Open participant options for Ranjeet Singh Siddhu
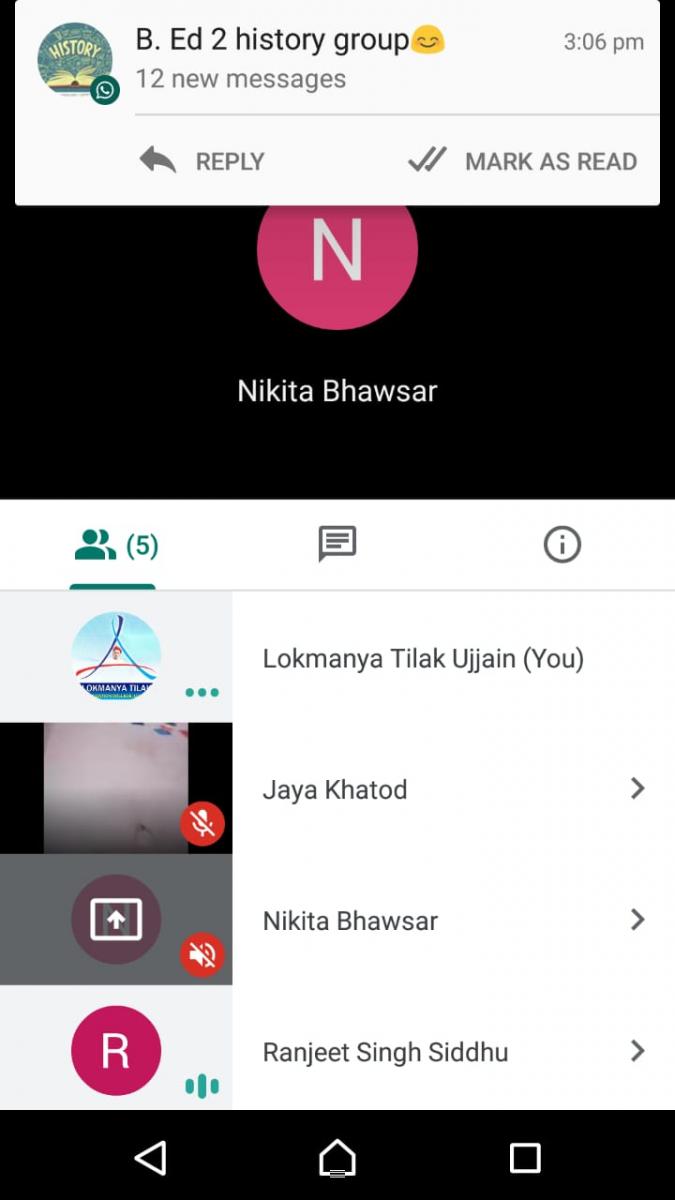Screen dimensions: 675x1200 [x=637, y=1051]
